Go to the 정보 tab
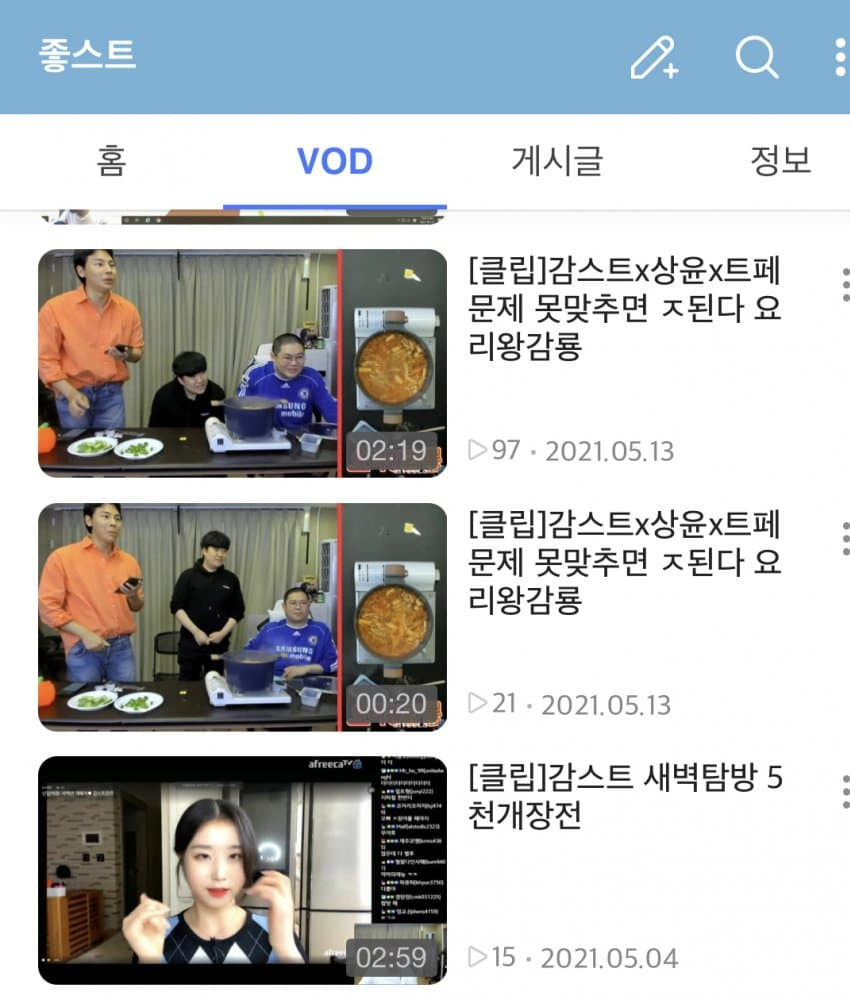 (780, 161)
